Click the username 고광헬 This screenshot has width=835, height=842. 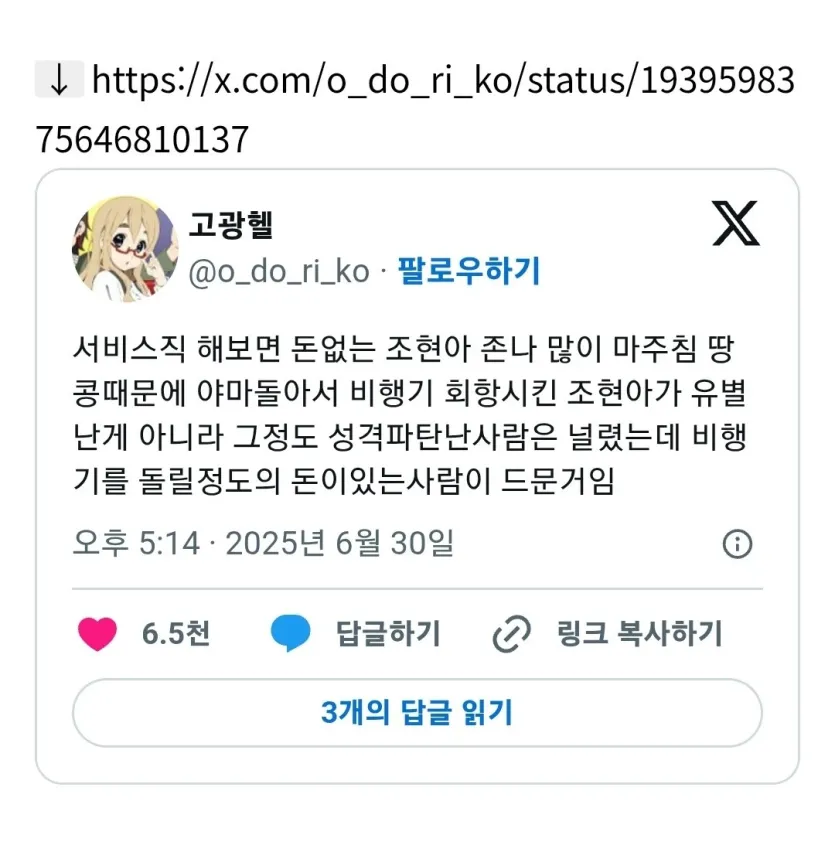pos(231,227)
